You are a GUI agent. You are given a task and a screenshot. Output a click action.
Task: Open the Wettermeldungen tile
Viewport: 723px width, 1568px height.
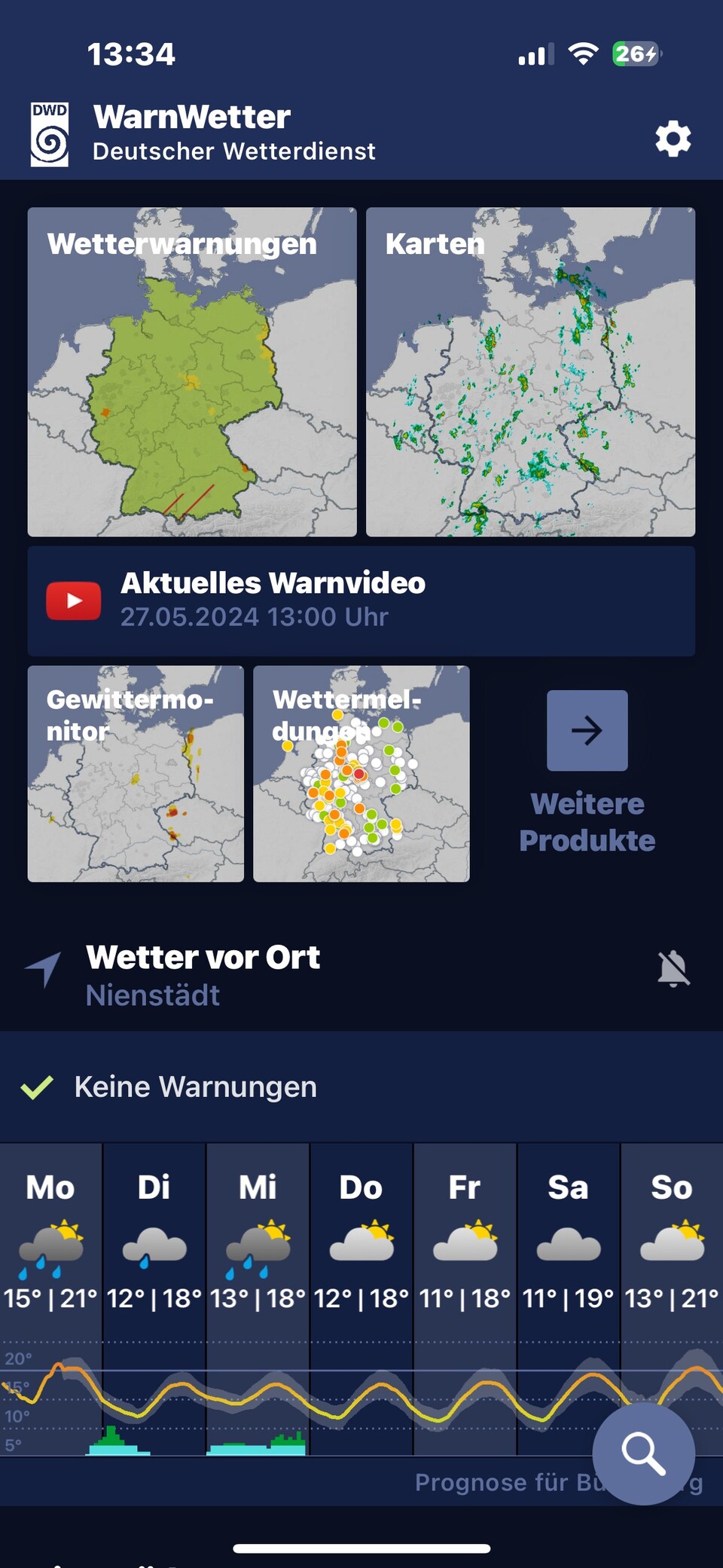pyautogui.click(x=361, y=773)
